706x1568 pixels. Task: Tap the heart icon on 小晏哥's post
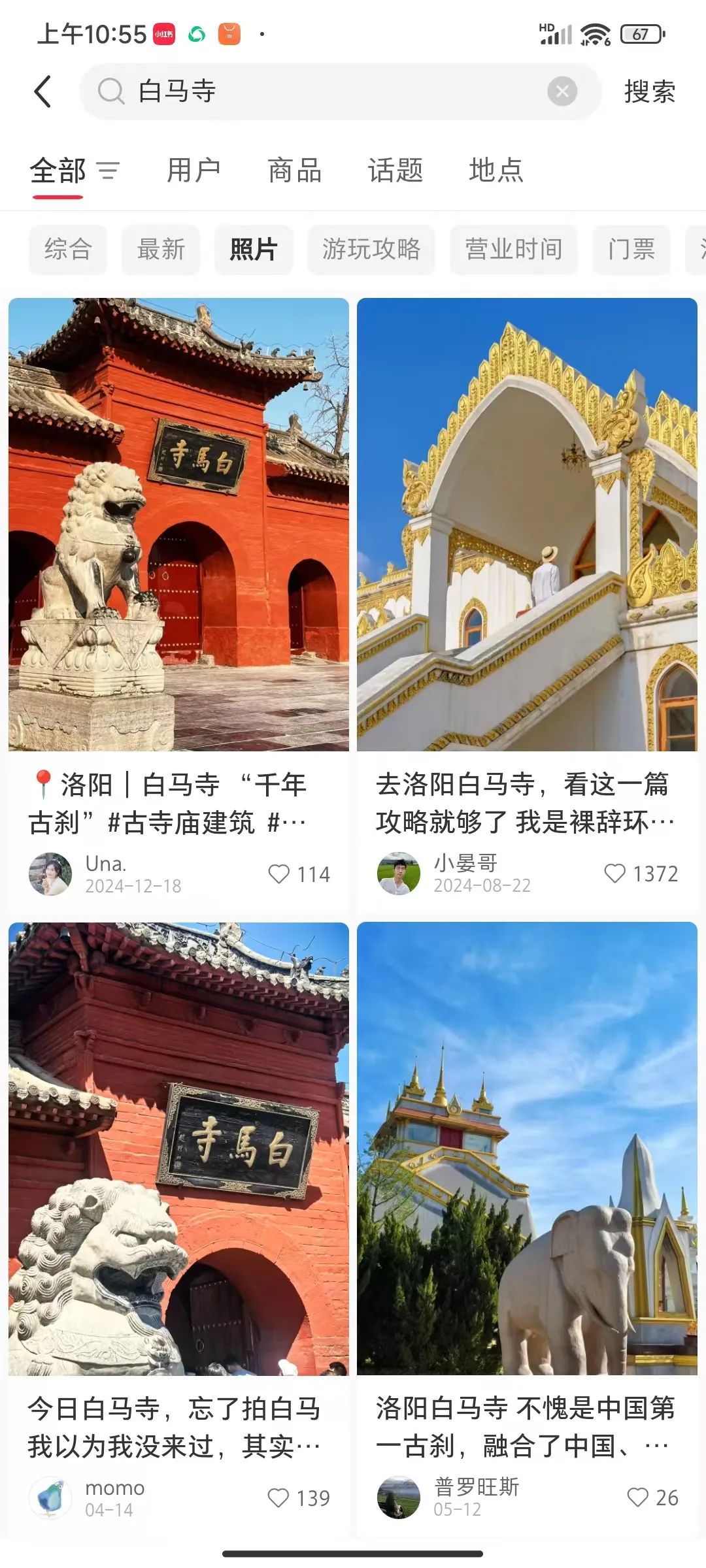pyautogui.click(x=615, y=874)
